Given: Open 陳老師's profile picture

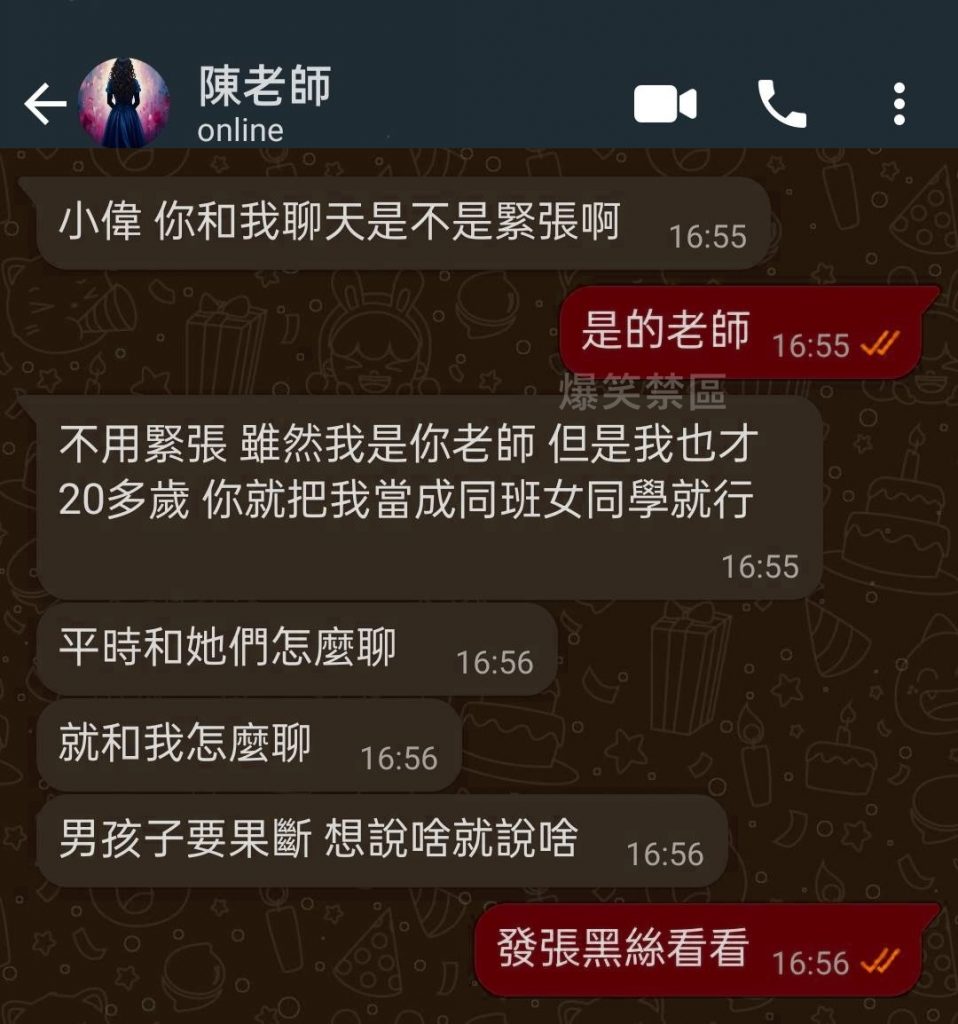Looking at the screenshot, I should tap(124, 103).
